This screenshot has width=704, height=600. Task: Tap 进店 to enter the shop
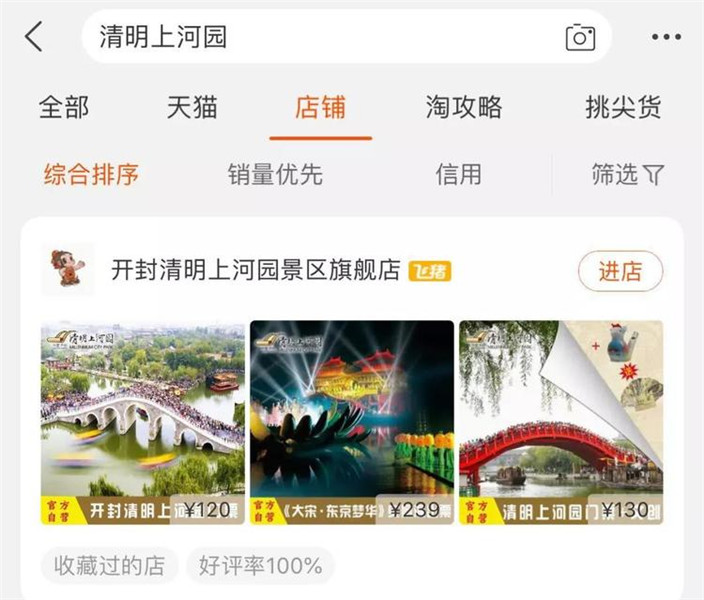coord(620,271)
